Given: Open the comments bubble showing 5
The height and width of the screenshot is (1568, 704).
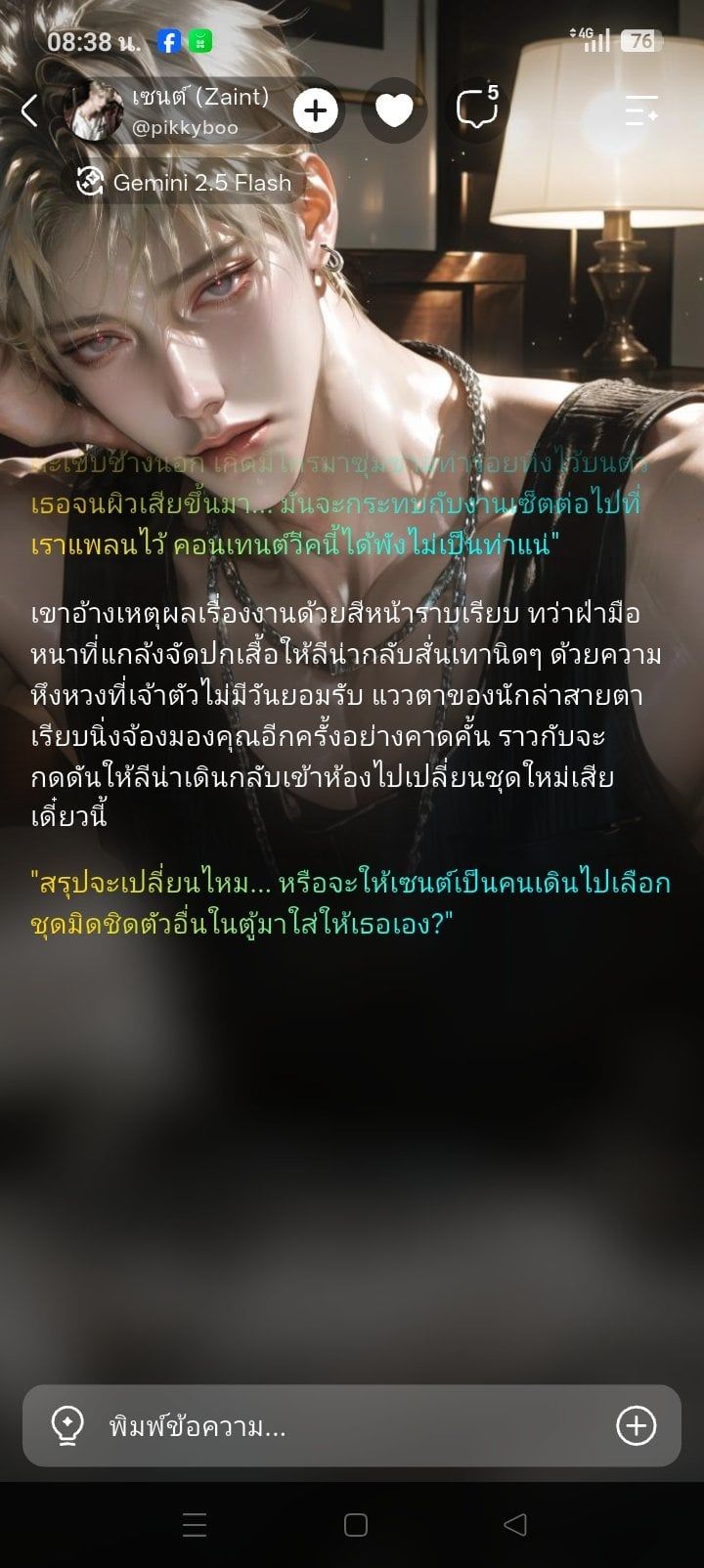Looking at the screenshot, I should pyautogui.click(x=478, y=109).
